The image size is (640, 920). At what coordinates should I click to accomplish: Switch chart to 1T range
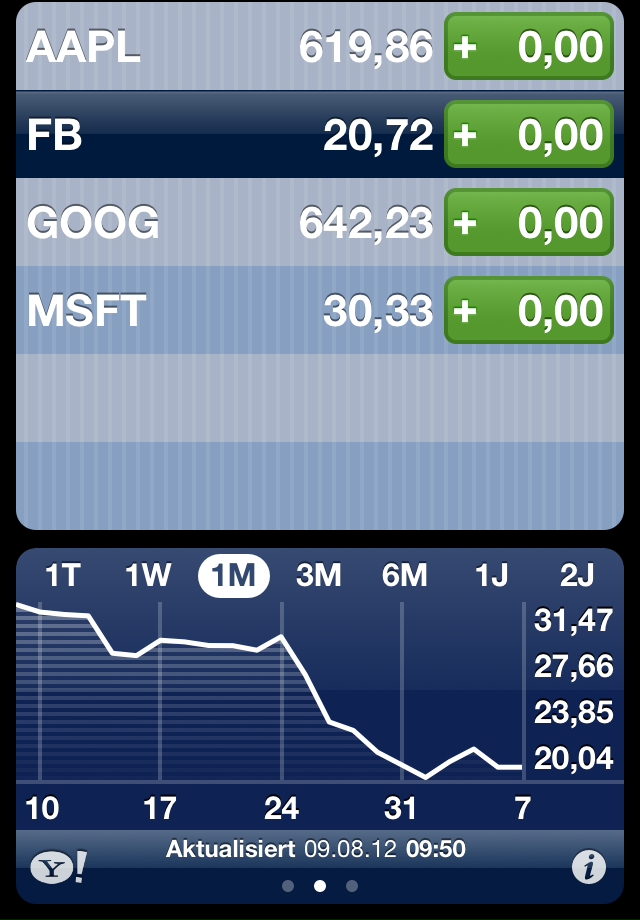(62, 576)
